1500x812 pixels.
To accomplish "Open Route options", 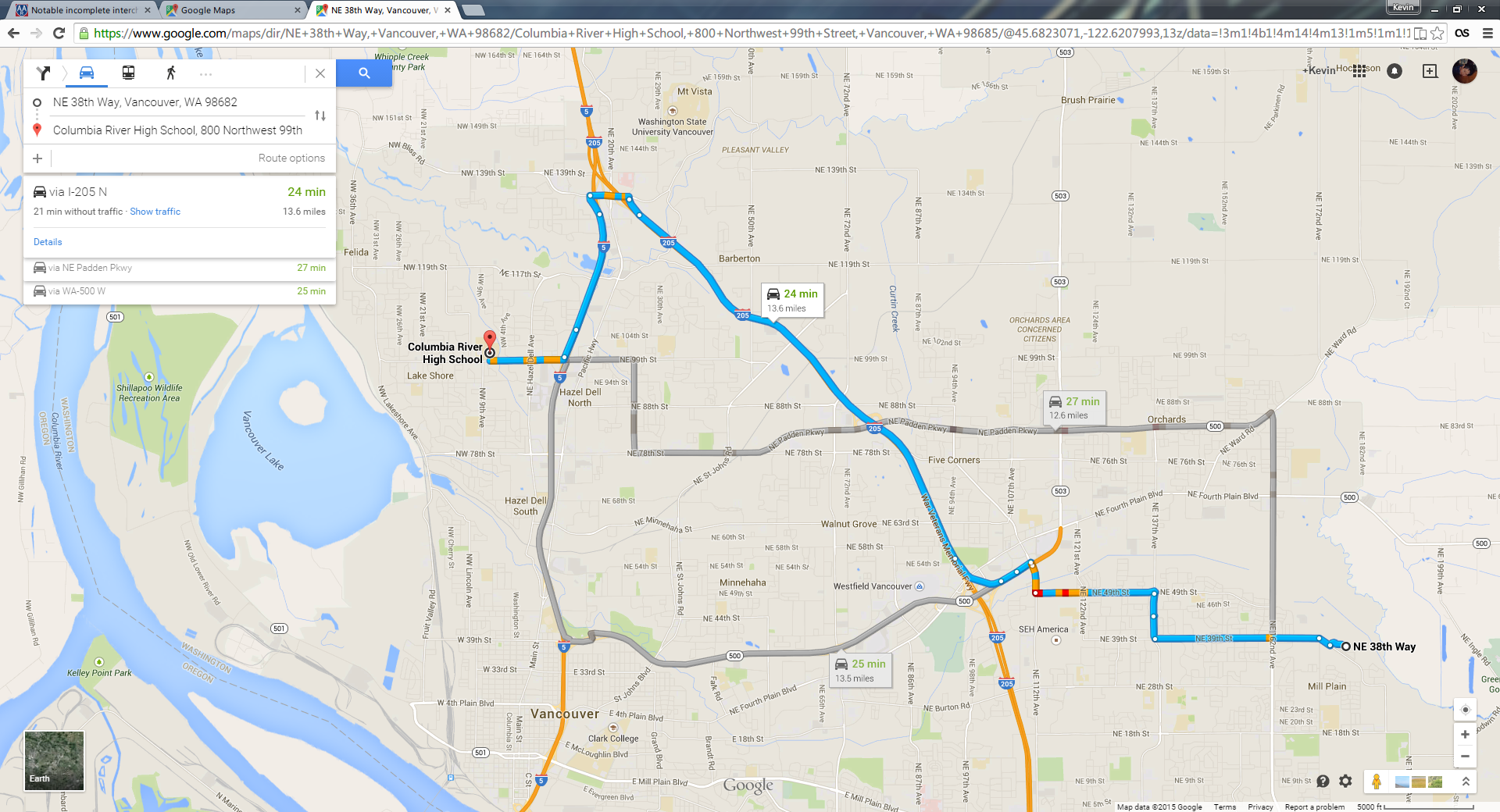I will tap(291, 158).
